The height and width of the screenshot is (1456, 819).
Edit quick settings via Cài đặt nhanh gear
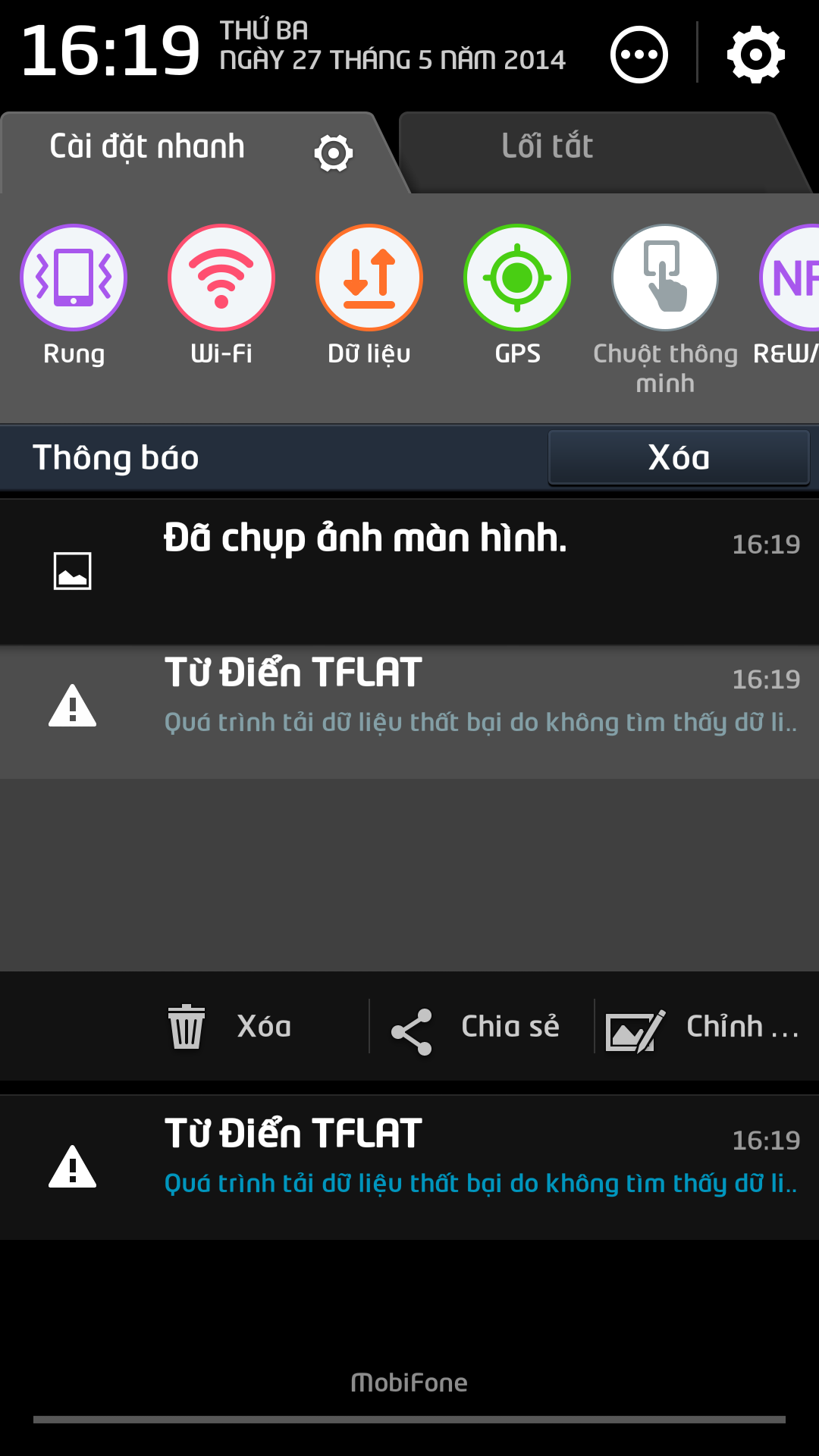pyautogui.click(x=334, y=153)
